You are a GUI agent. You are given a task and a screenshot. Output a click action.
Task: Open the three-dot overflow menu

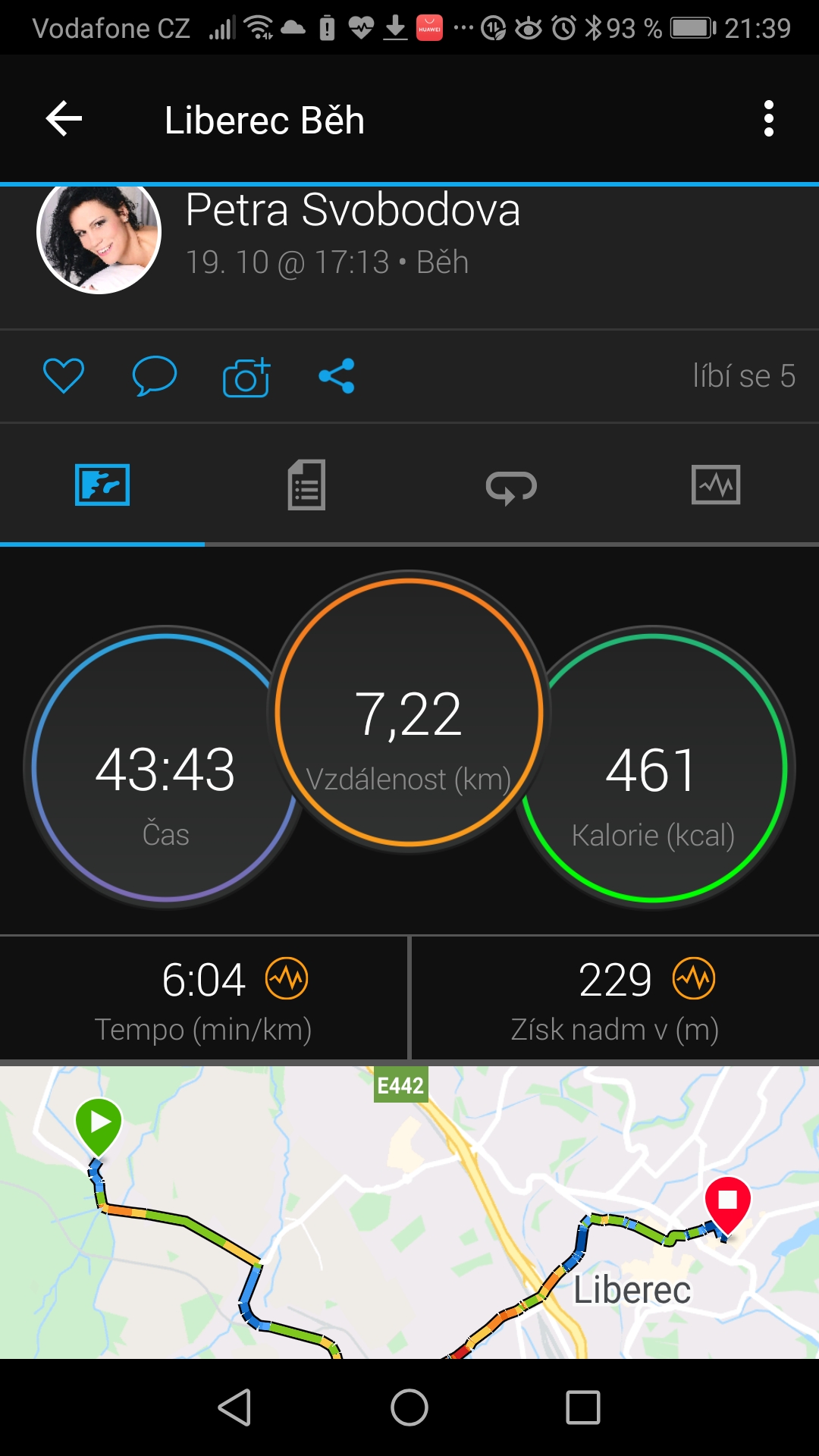tap(769, 119)
